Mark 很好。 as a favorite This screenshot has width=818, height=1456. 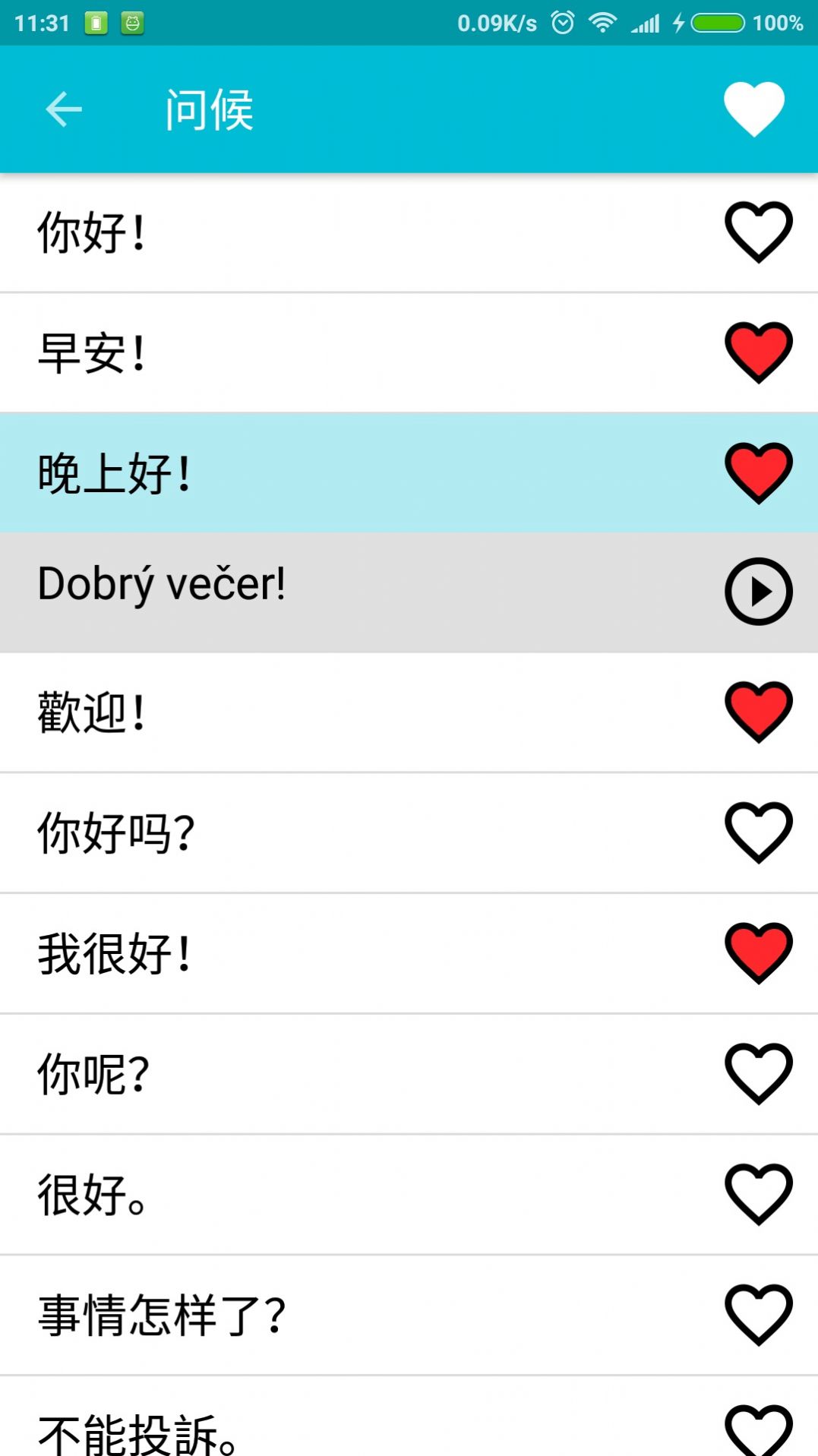coord(758,1194)
